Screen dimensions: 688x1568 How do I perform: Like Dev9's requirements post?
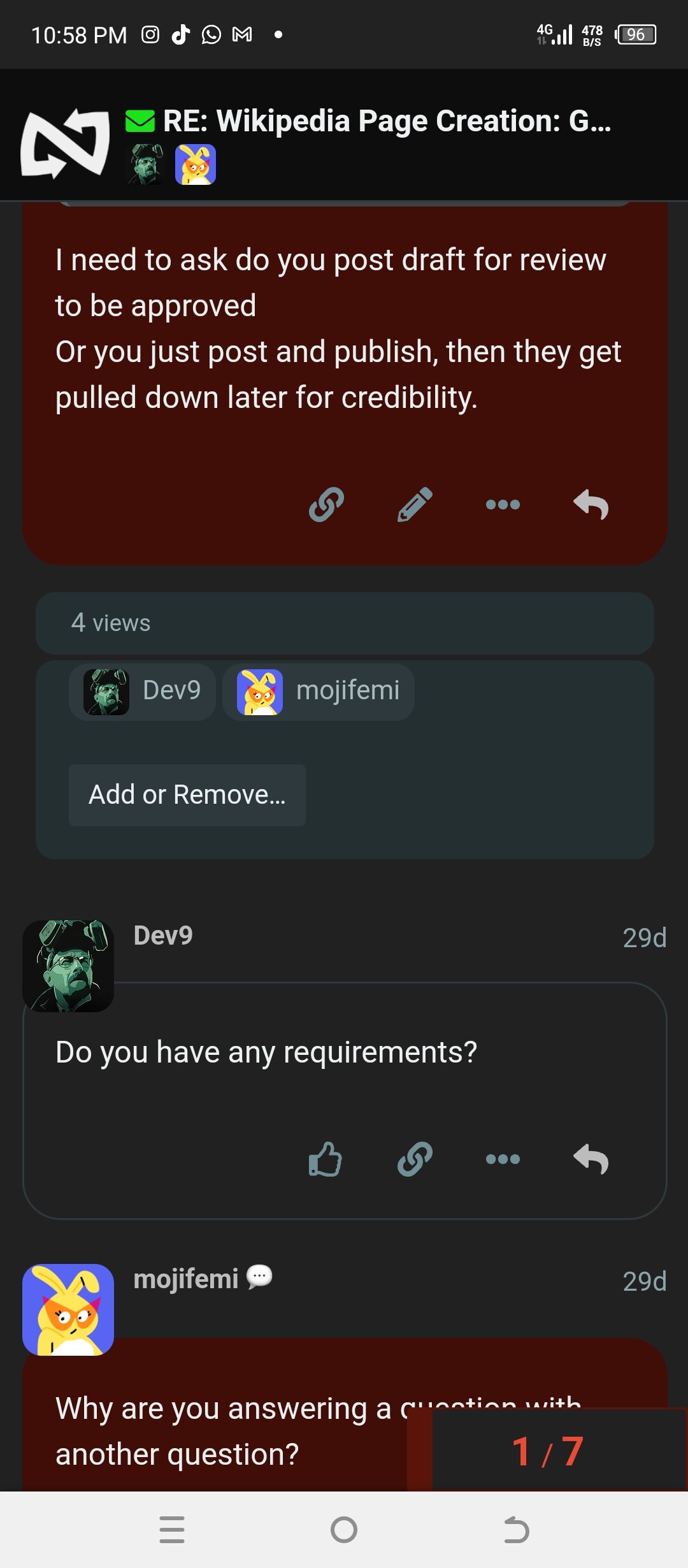point(326,1159)
